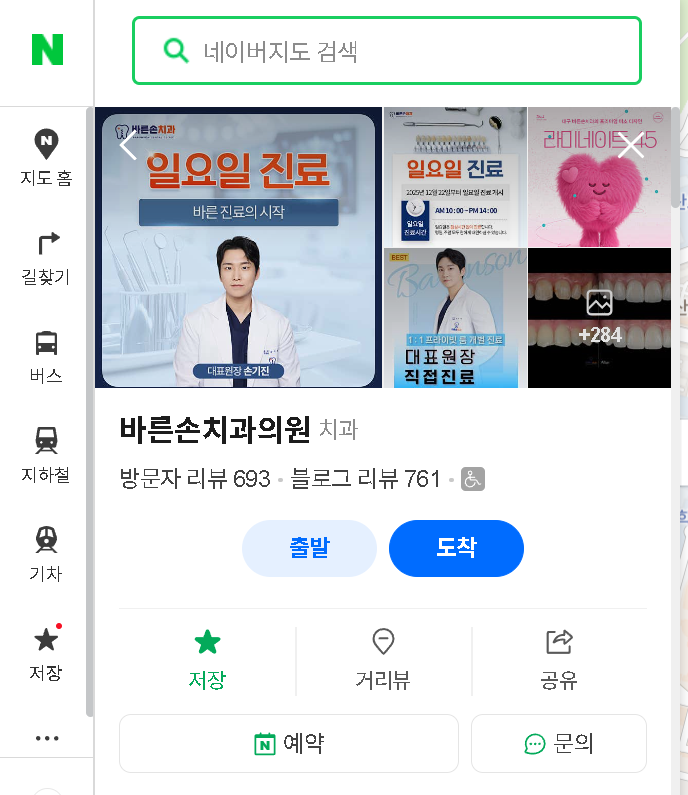View all photos via +284 tile
The height and width of the screenshot is (795, 688).
(x=599, y=318)
